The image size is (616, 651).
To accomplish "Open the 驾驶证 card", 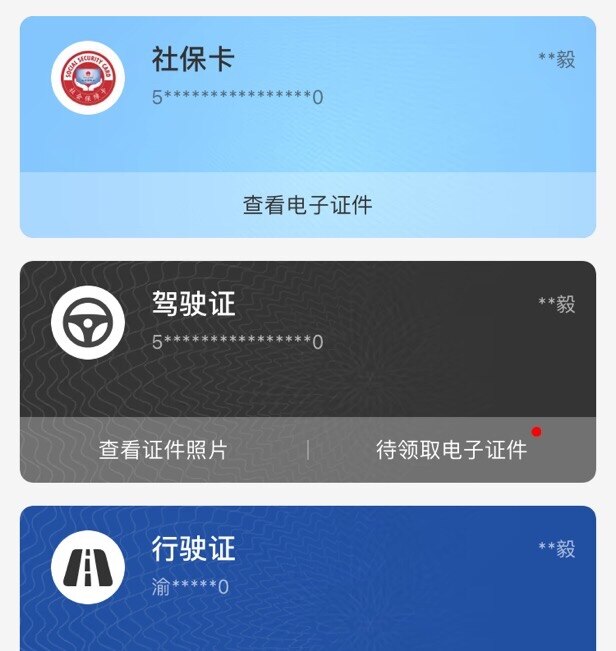I will (307, 338).
